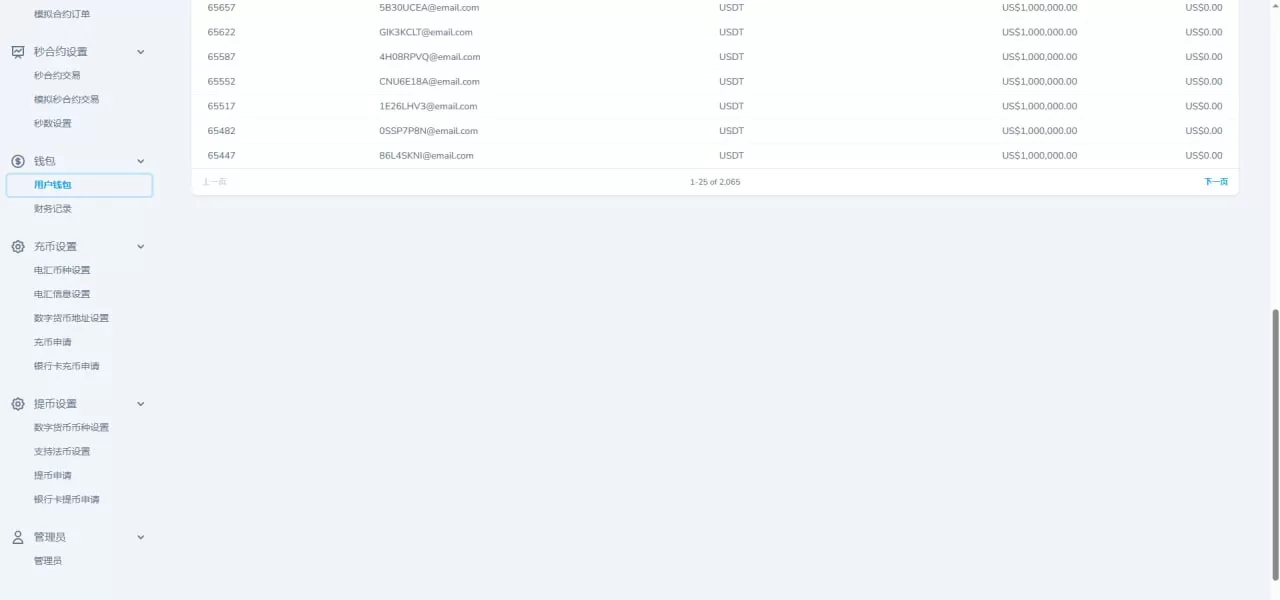This screenshot has height=600, width=1280.
Task: Collapse the 提币设置 section
Action: pyautogui.click(x=140, y=404)
